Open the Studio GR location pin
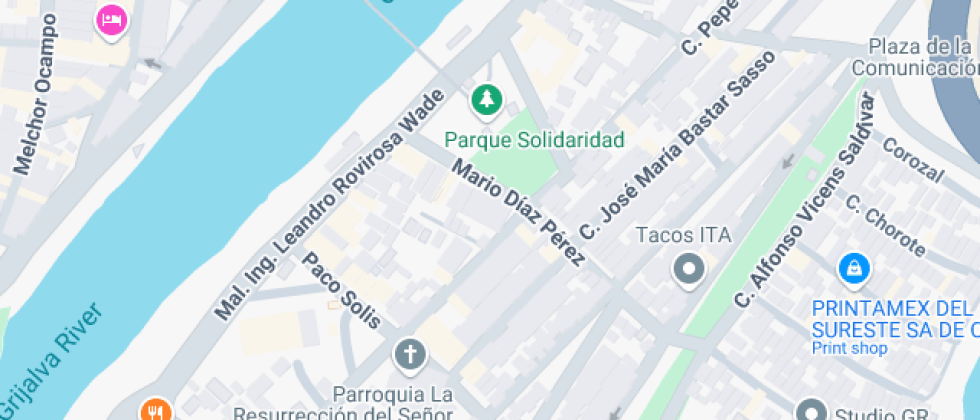Image resolution: width=980 pixels, height=420 pixels. 811,411
